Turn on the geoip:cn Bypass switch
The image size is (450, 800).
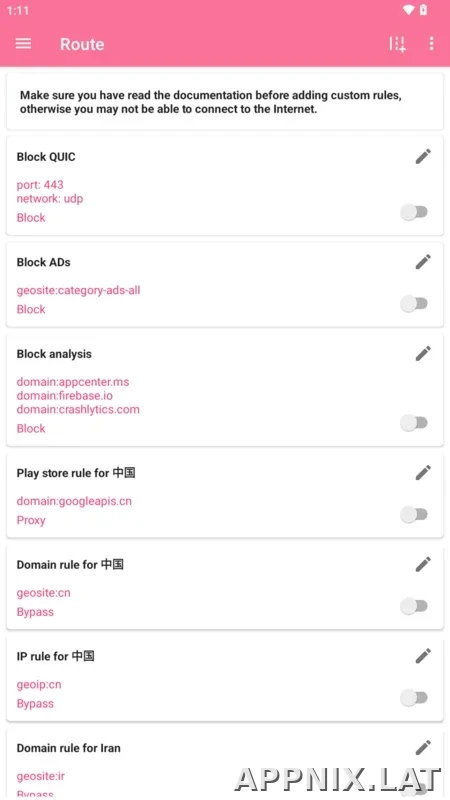tap(414, 697)
